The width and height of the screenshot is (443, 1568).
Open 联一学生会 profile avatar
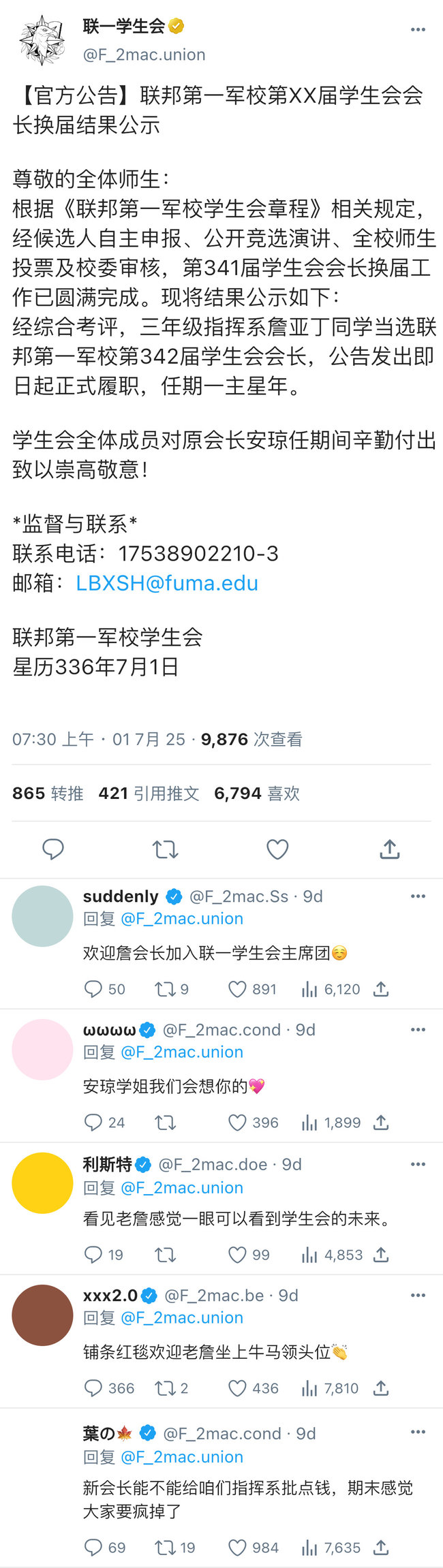[42, 41]
